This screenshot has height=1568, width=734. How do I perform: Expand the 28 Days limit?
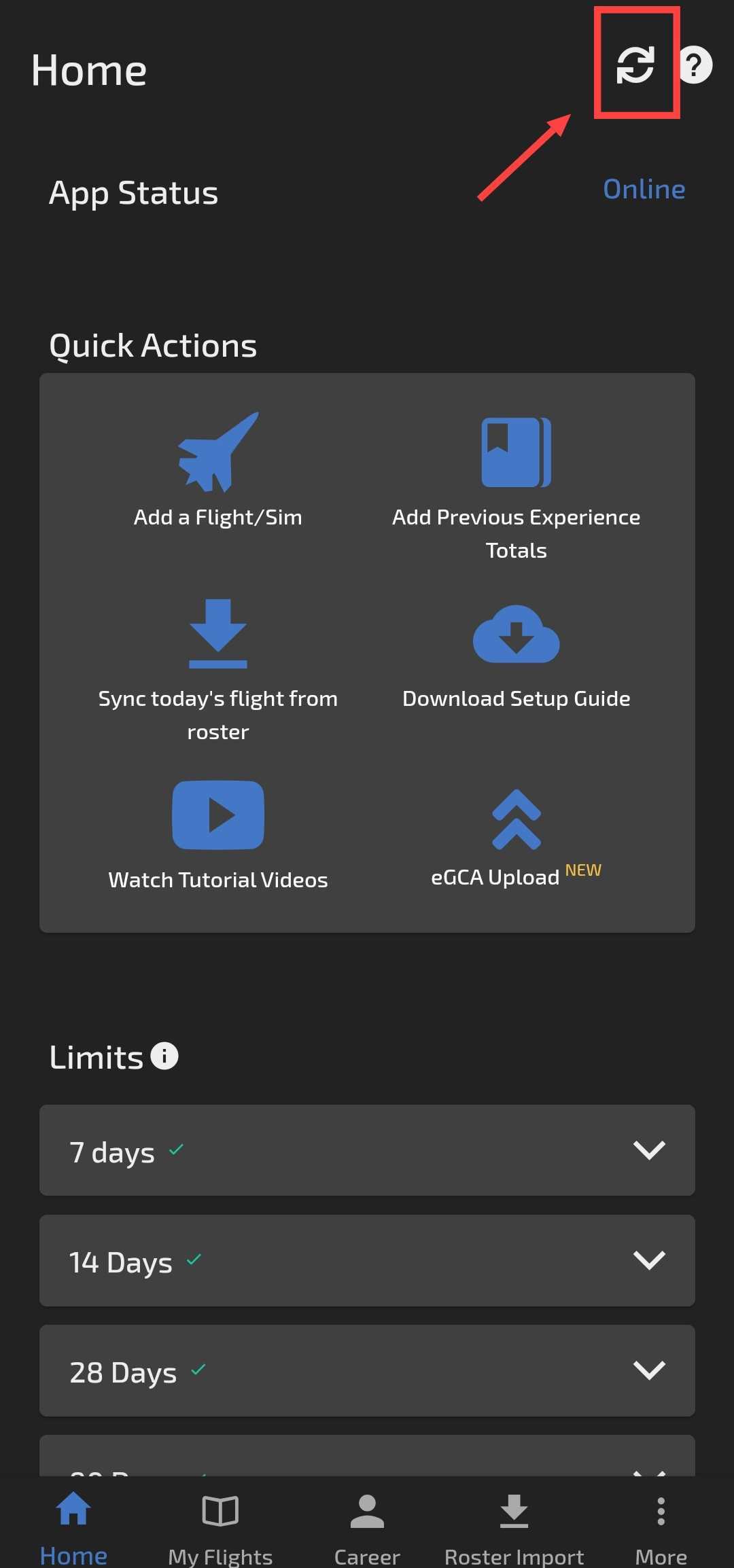pos(367,1370)
